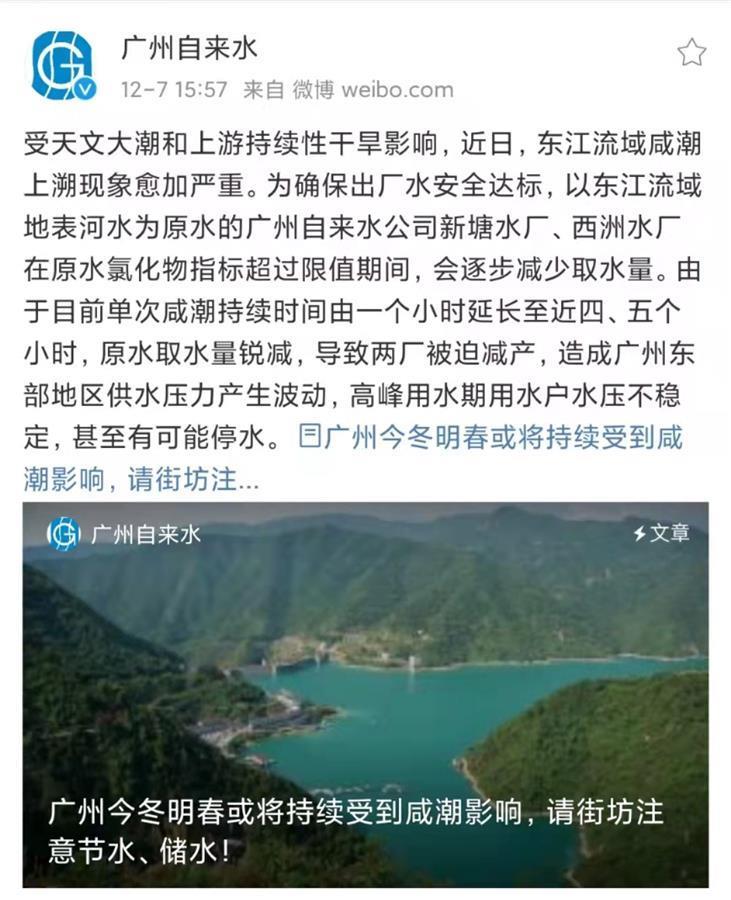Viewport: 731px width, 900px height.
Task: Open the reservoir article card
Action: [x=365, y=690]
